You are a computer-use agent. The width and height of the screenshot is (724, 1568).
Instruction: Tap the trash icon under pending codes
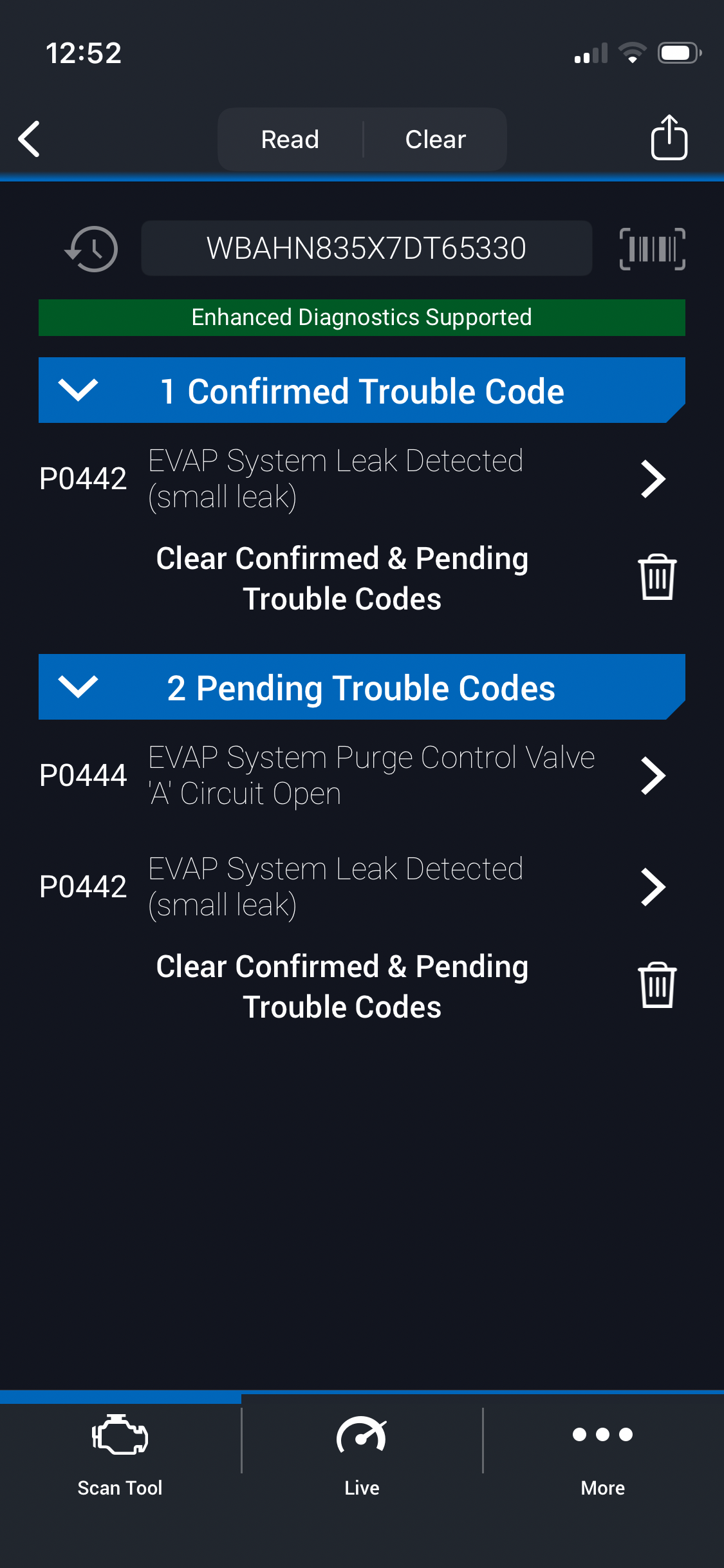coord(656,985)
